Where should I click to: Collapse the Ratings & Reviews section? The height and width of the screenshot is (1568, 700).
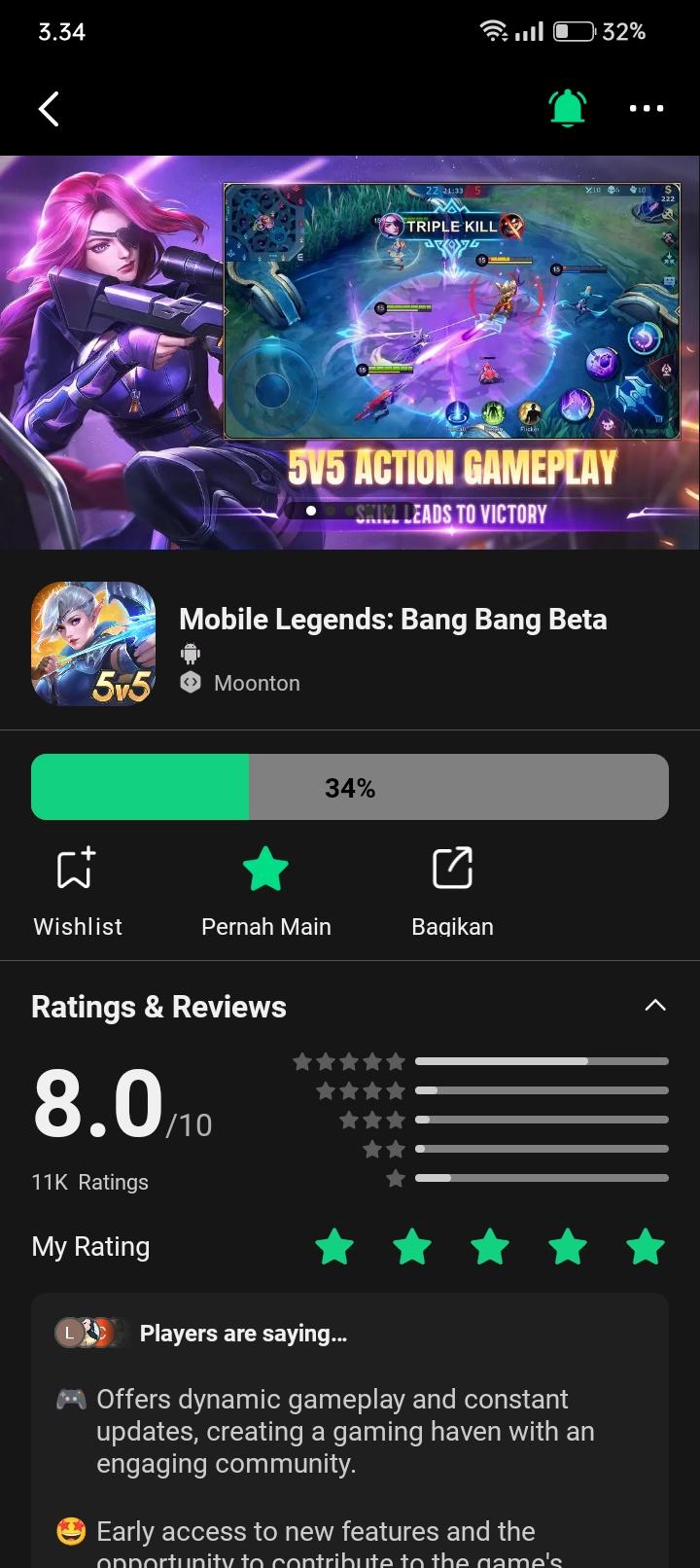655,1006
